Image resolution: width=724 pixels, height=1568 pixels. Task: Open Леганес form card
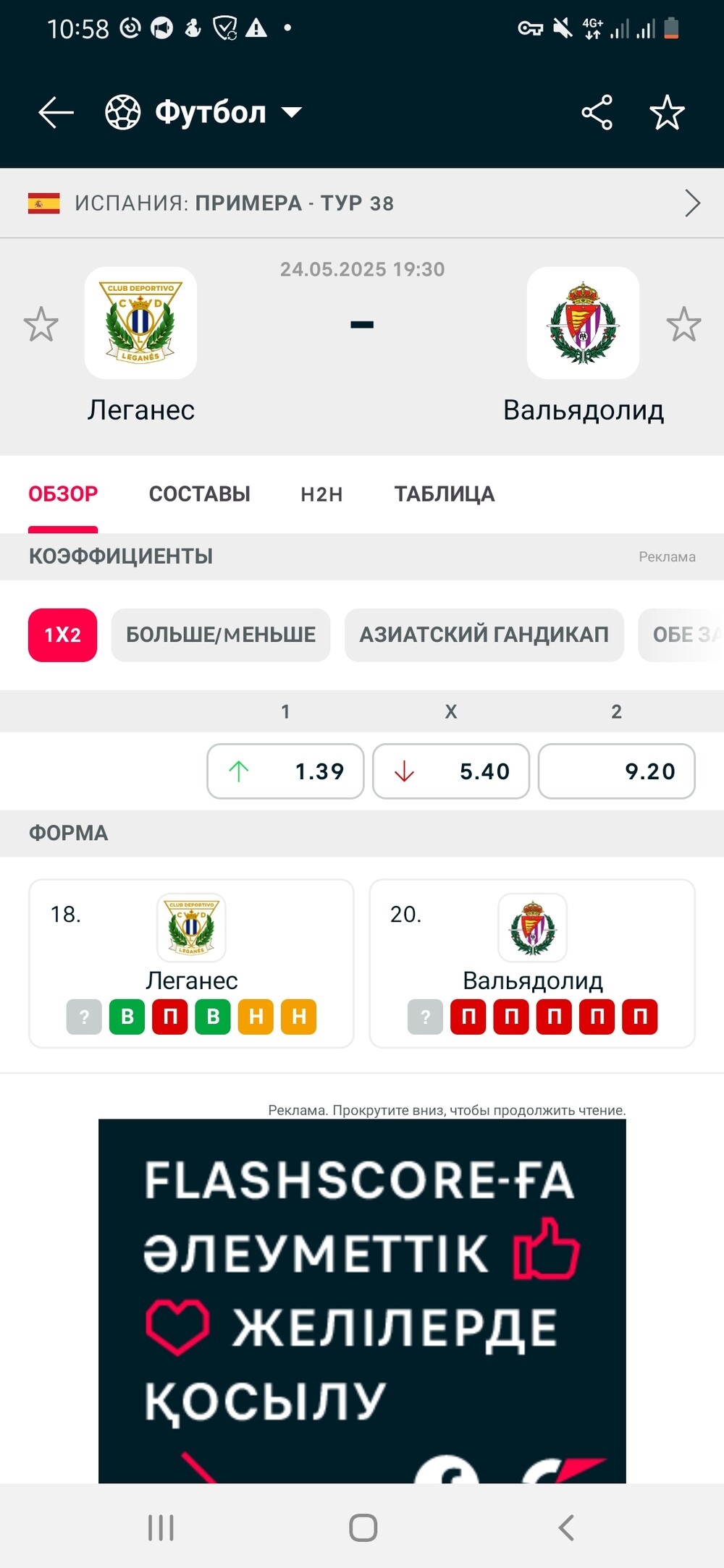[x=191, y=964]
